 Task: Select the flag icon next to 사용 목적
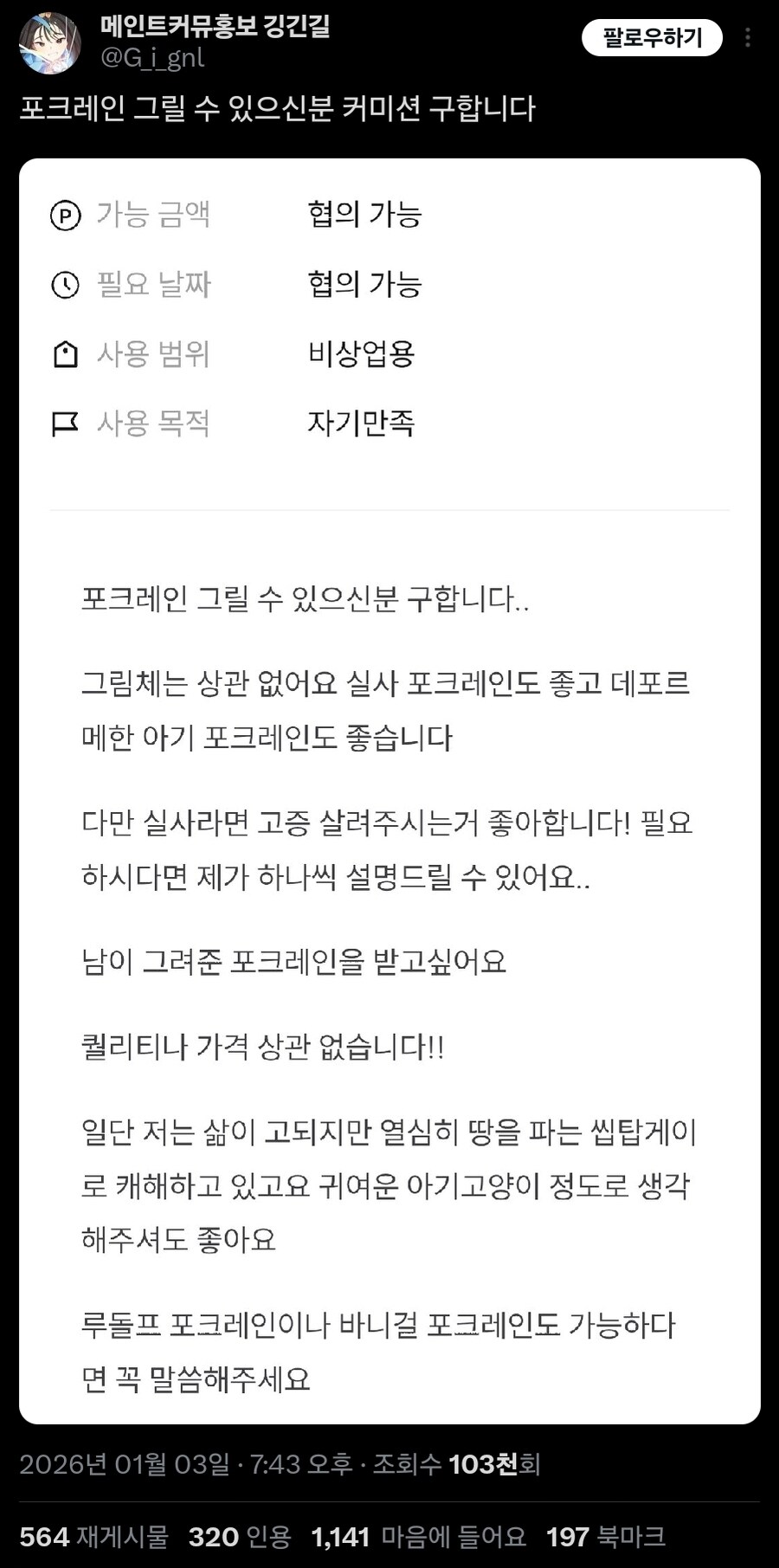(x=65, y=423)
